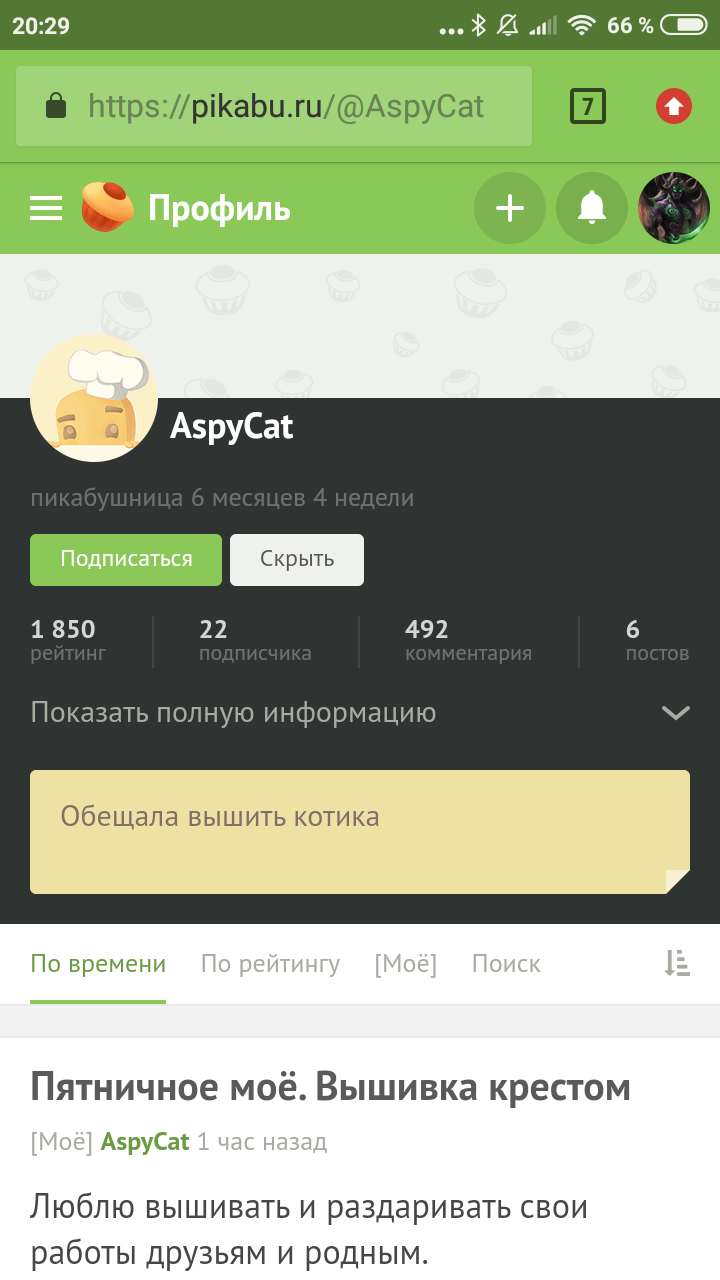Select the [Моё] tab
Screen dimensions: 720x1280
(405, 964)
